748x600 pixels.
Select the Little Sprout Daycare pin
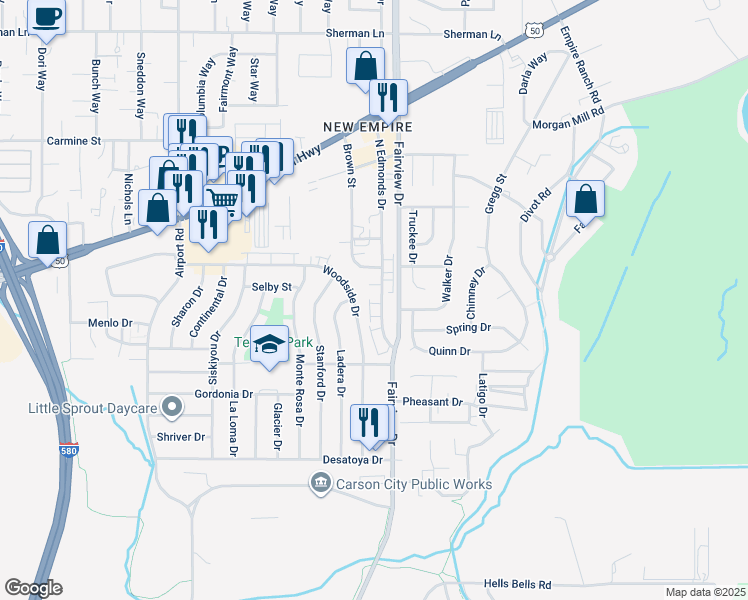(x=171, y=406)
